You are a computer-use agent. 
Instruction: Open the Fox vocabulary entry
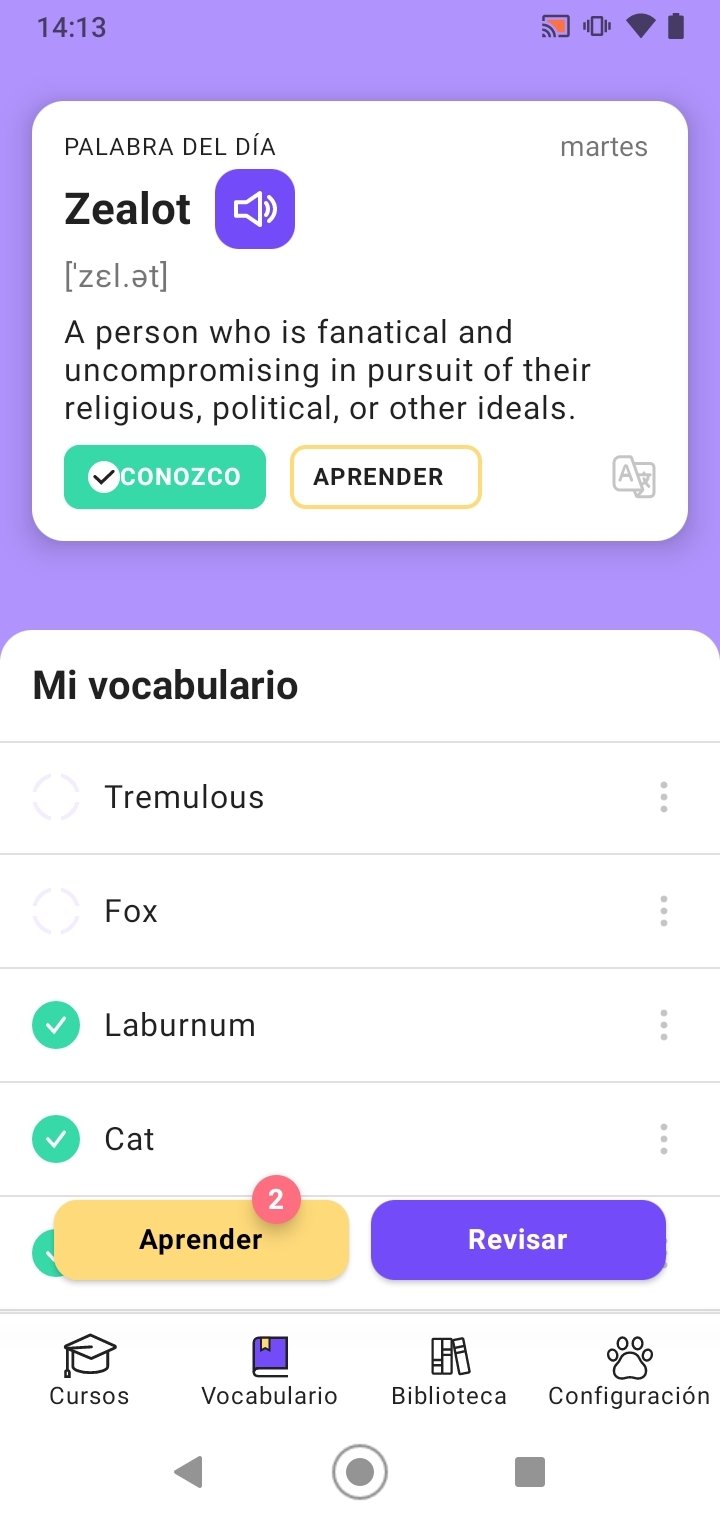(360, 911)
